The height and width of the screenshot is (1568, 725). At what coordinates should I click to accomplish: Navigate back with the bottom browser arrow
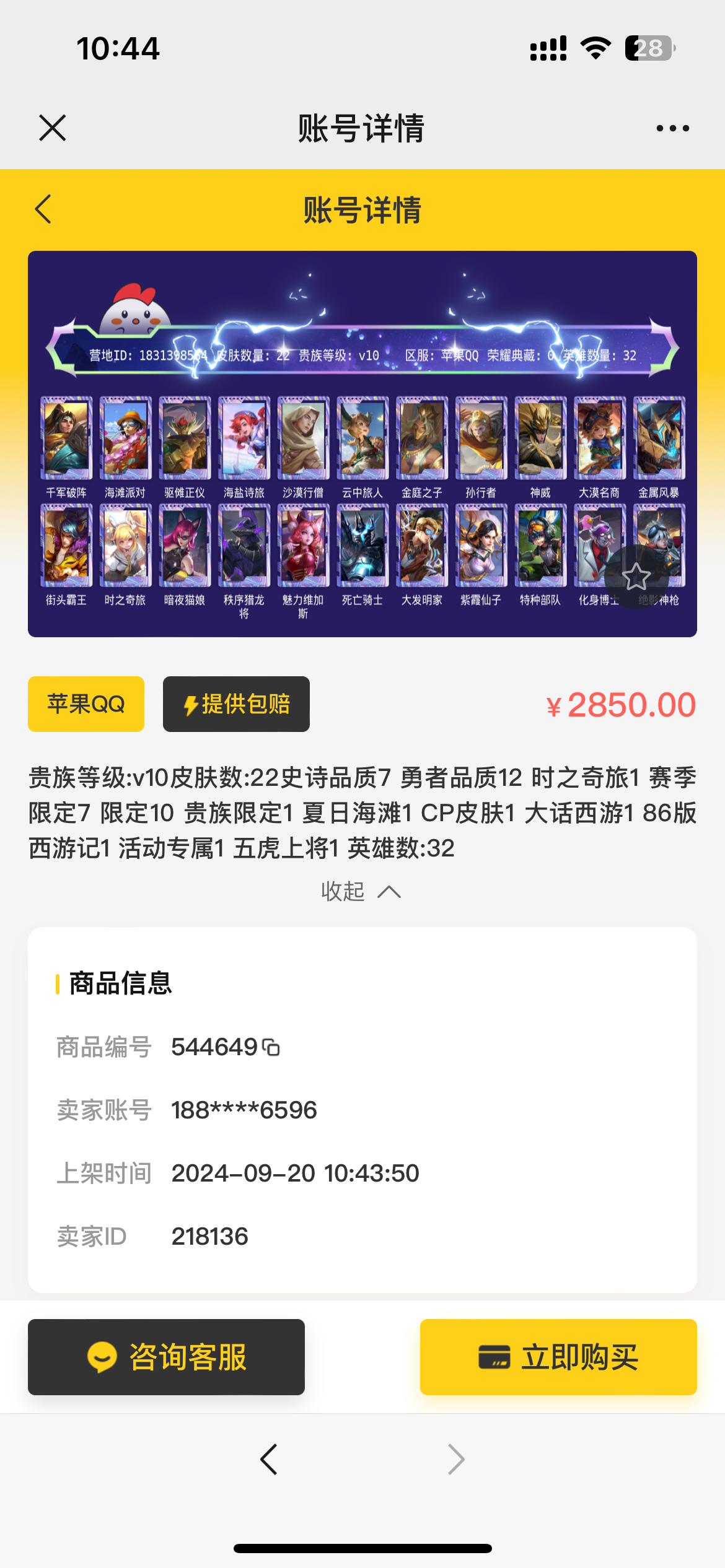pyautogui.click(x=269, y=1460)
